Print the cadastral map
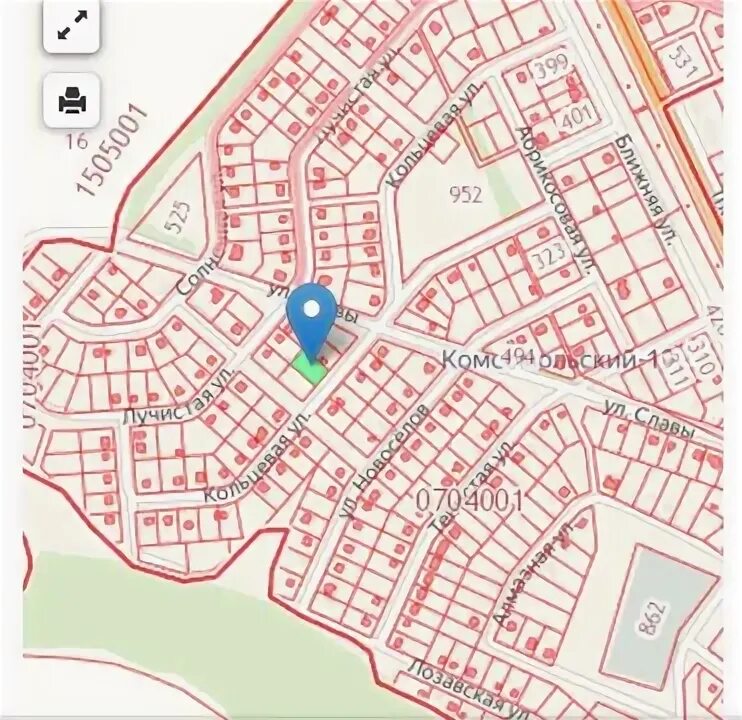This screenshot has width=742, height=720. click(x=71, y=100)
